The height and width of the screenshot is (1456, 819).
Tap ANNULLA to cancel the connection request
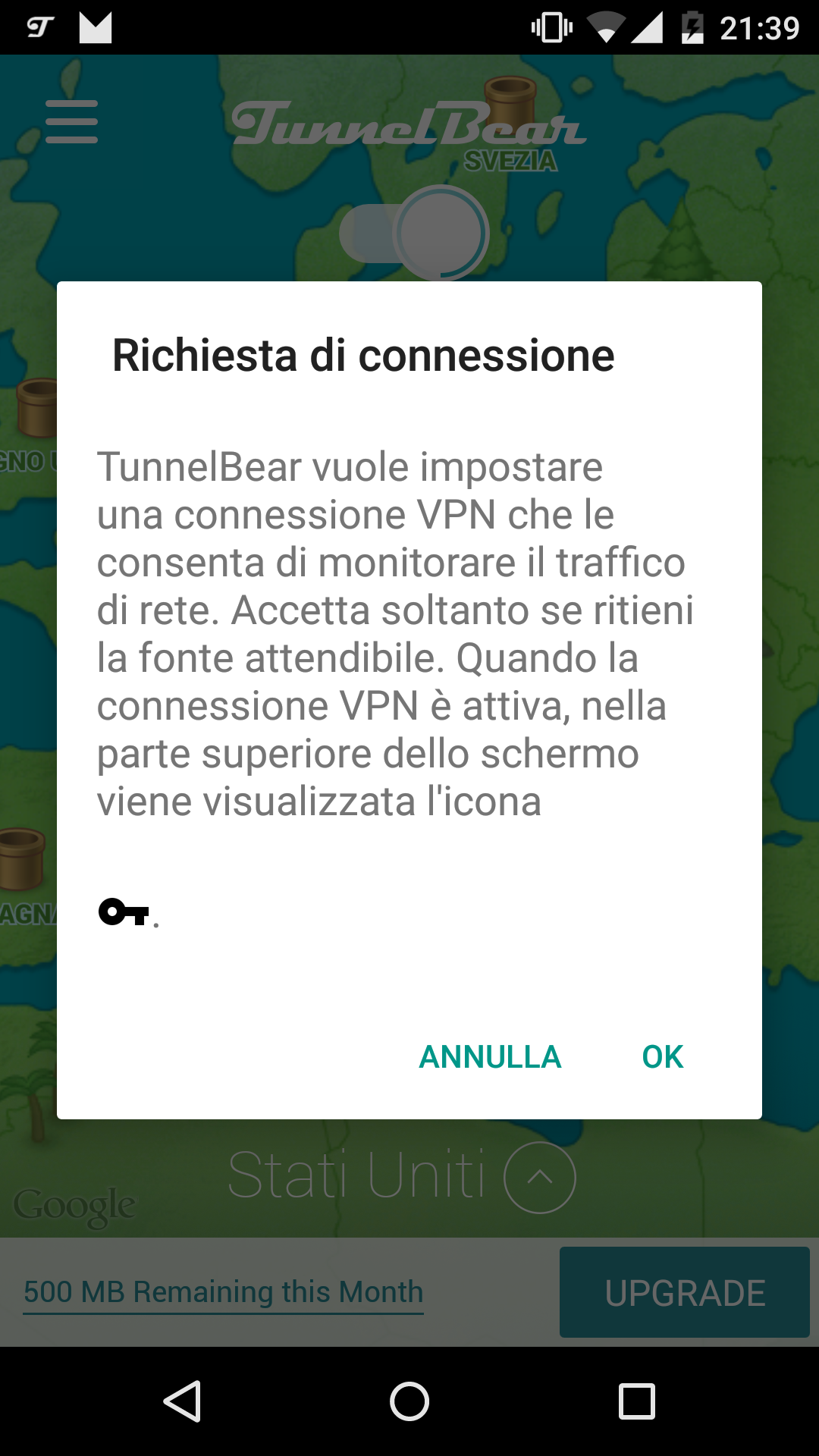[x=490, y=1056]
